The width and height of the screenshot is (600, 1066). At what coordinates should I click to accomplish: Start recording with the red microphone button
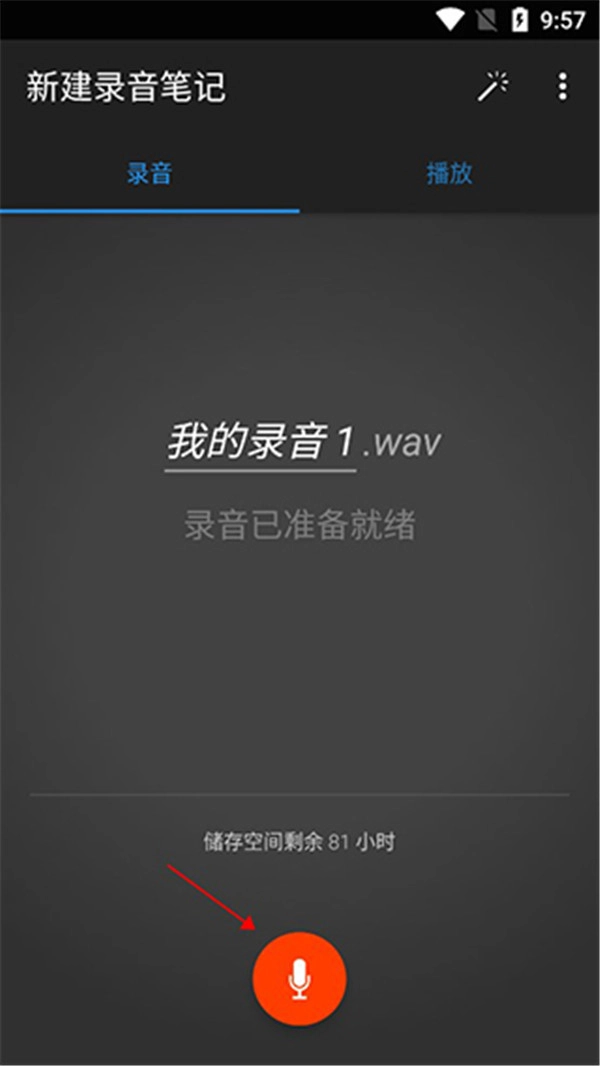click(x=300, y=979)
